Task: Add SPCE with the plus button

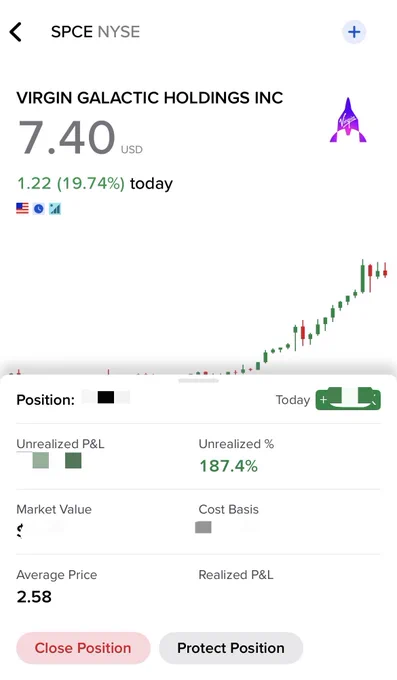Action: click(x=354, y=32)
